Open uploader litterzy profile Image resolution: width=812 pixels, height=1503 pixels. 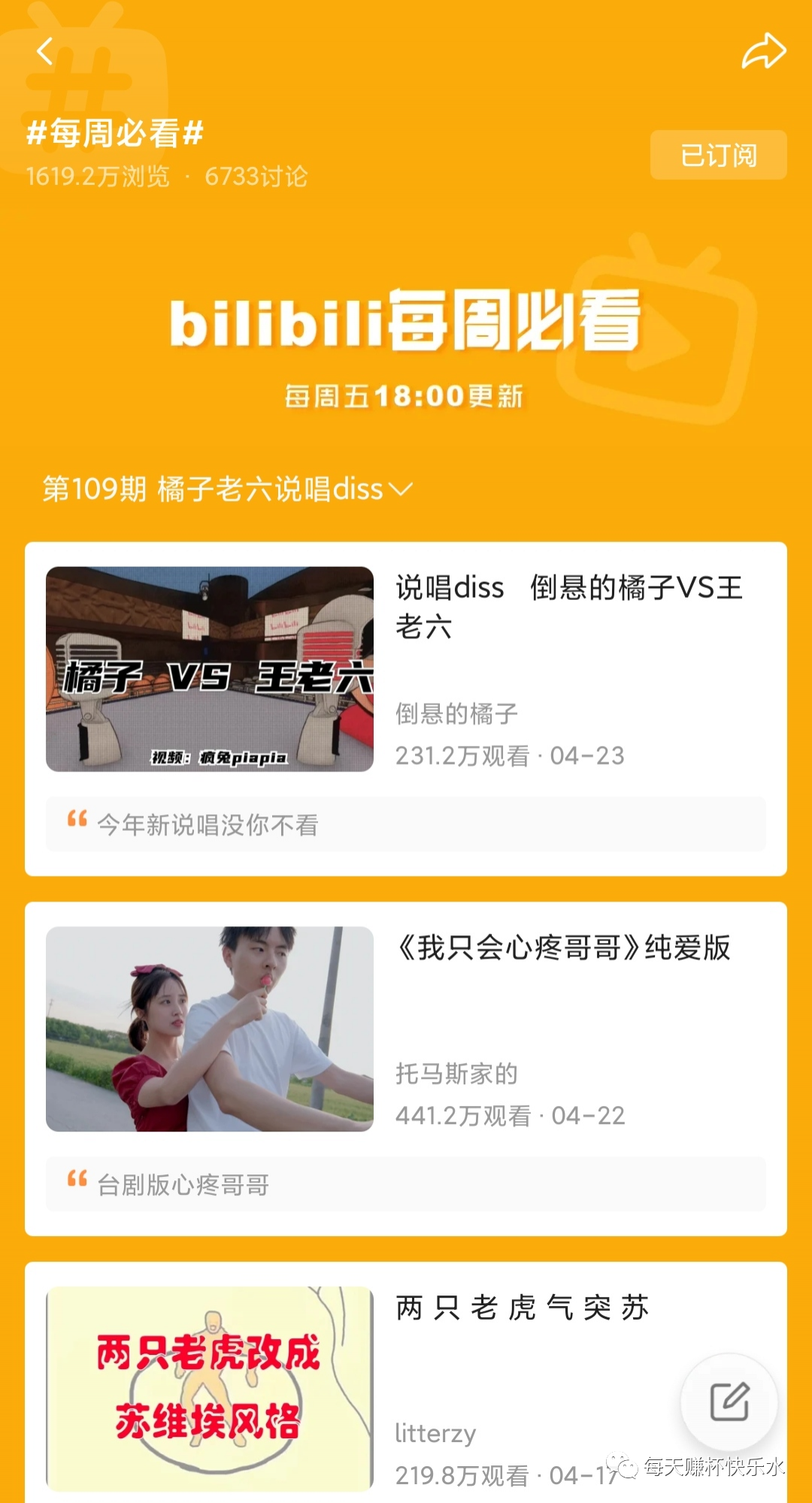tap(434, 1433)
